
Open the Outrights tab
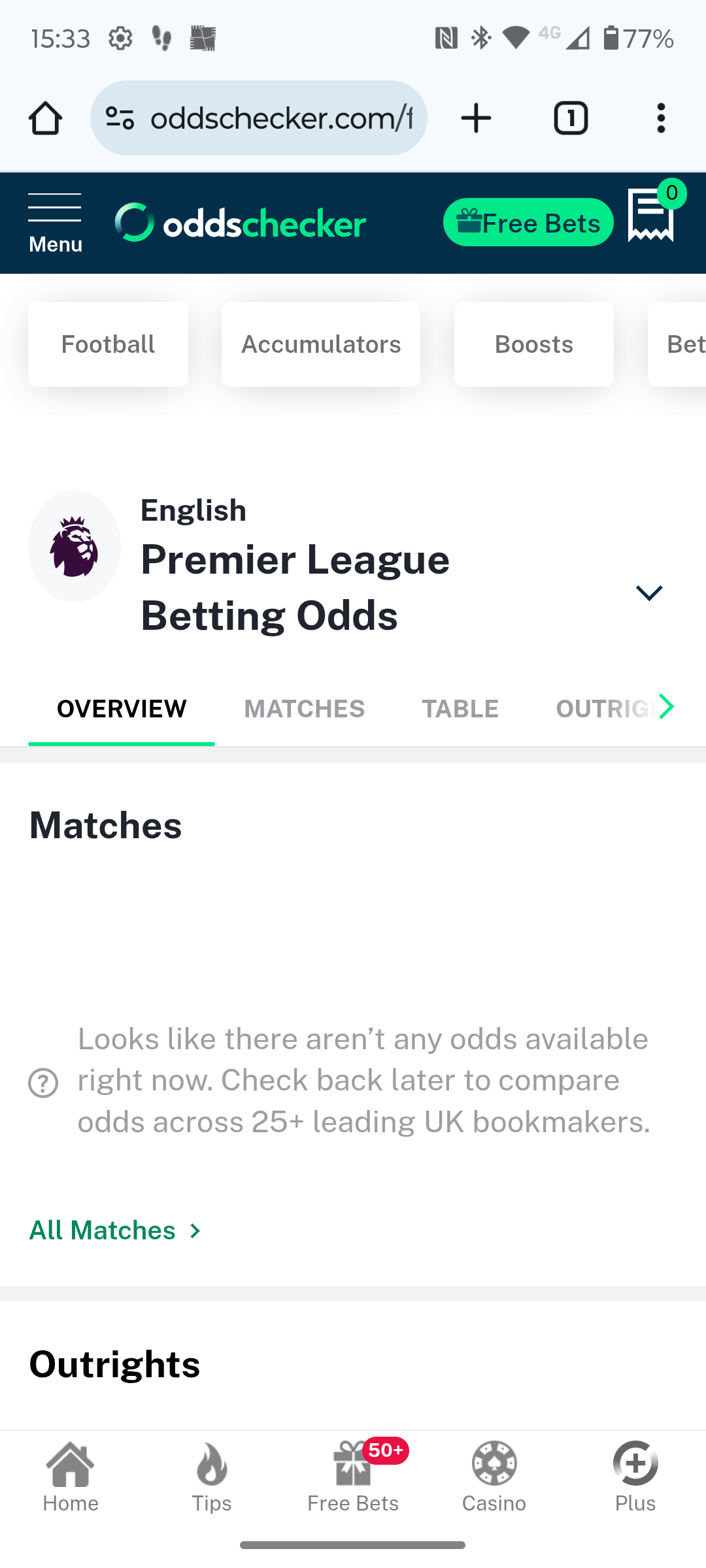(605, 709)
